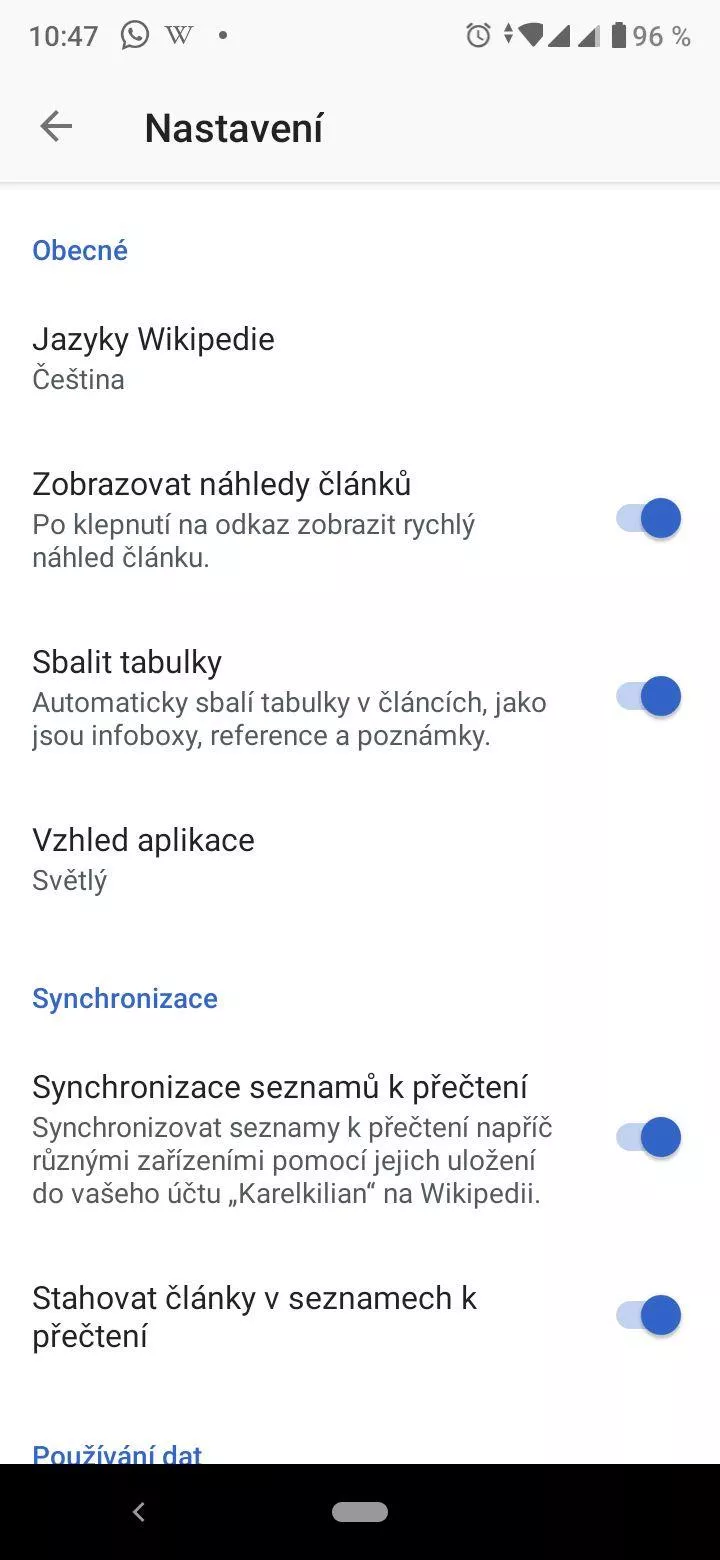
Task: Tap the system back button
Action: (139, 1511)
